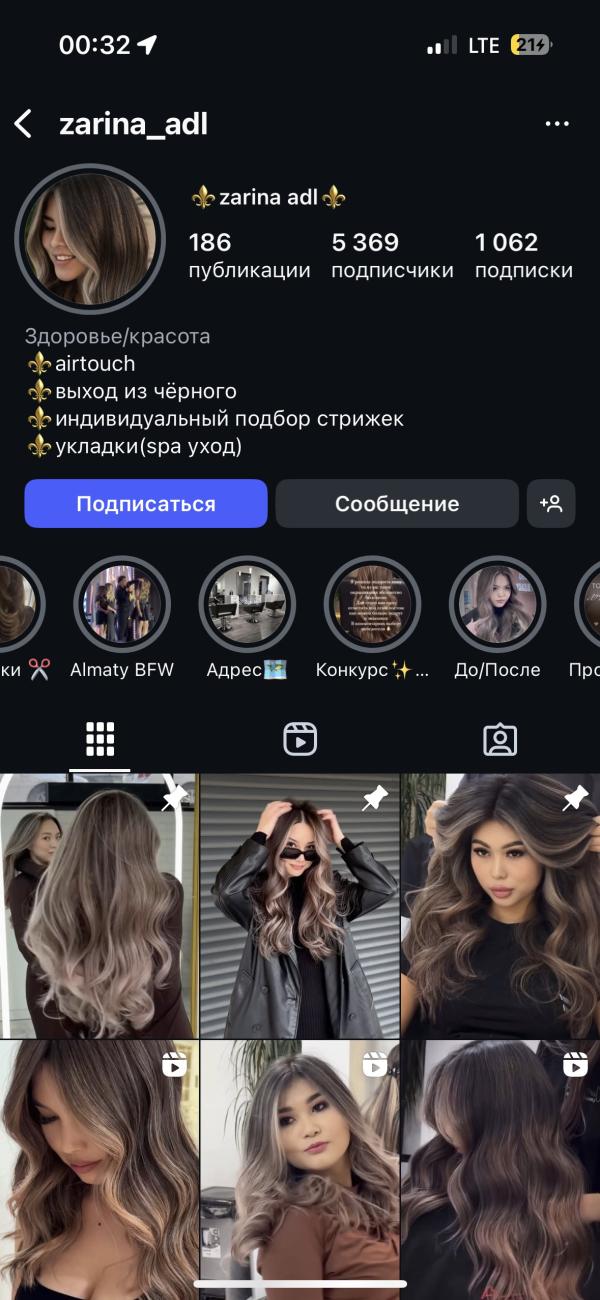Switch to the posts grid tab
600x1300 pixels.
click(100, 739)
